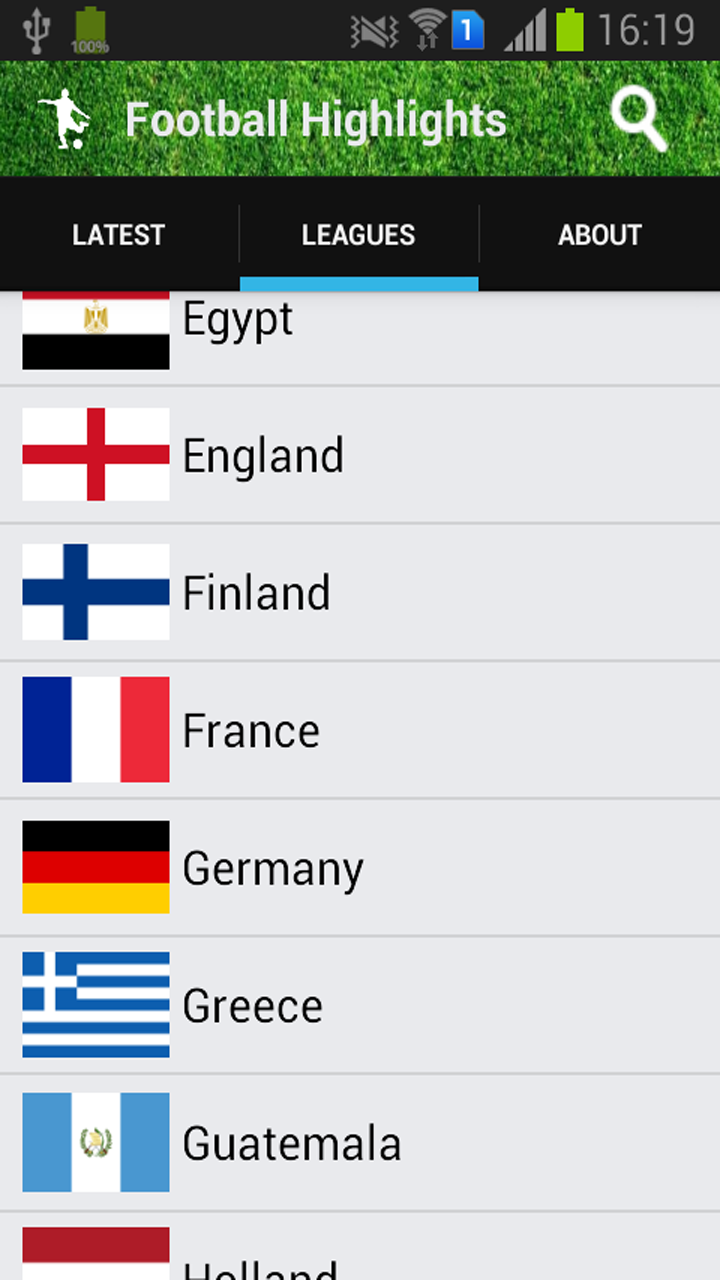Click the notification badge in status bar
The image size is (720, 1280).
click(467, 30)
